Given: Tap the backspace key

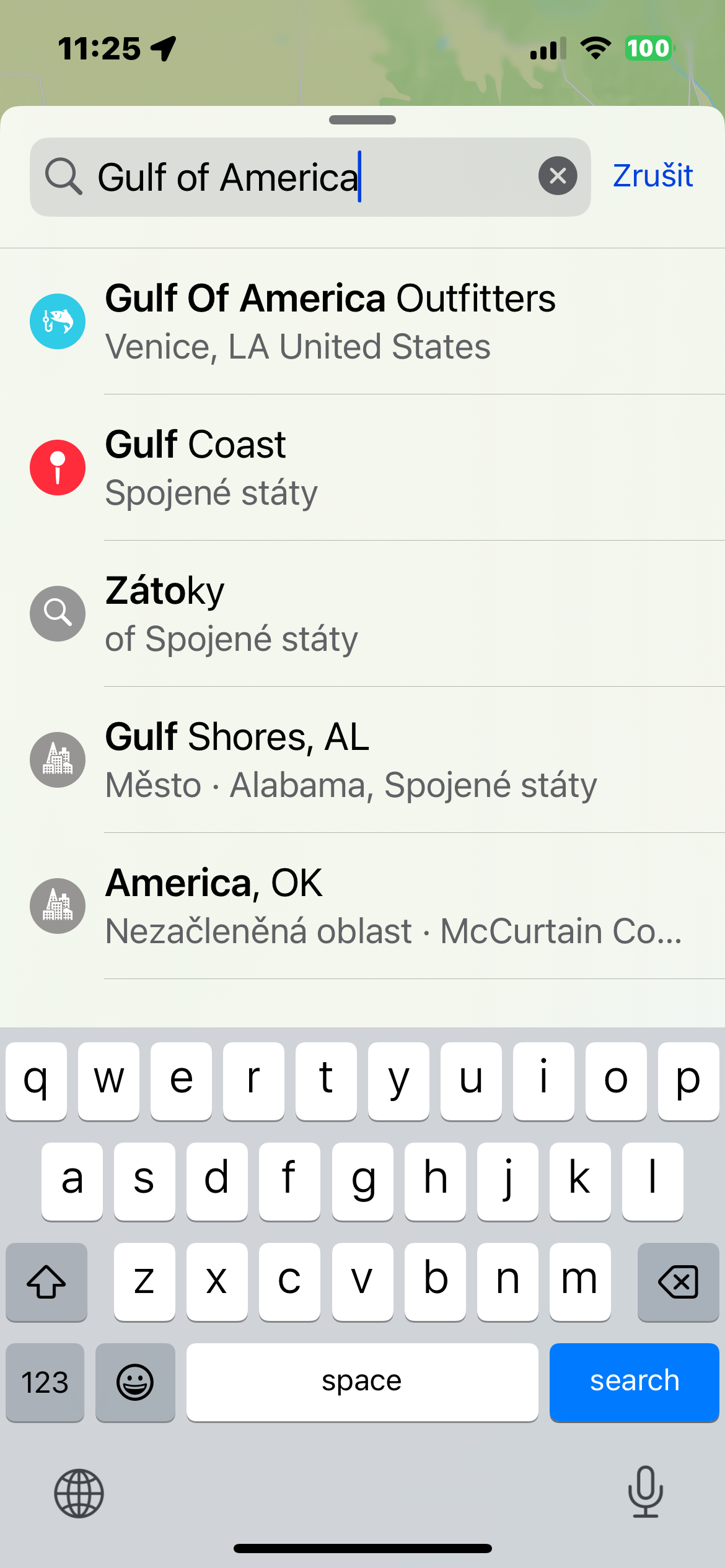Looking at the screenshot, I should pos(678,1281).
